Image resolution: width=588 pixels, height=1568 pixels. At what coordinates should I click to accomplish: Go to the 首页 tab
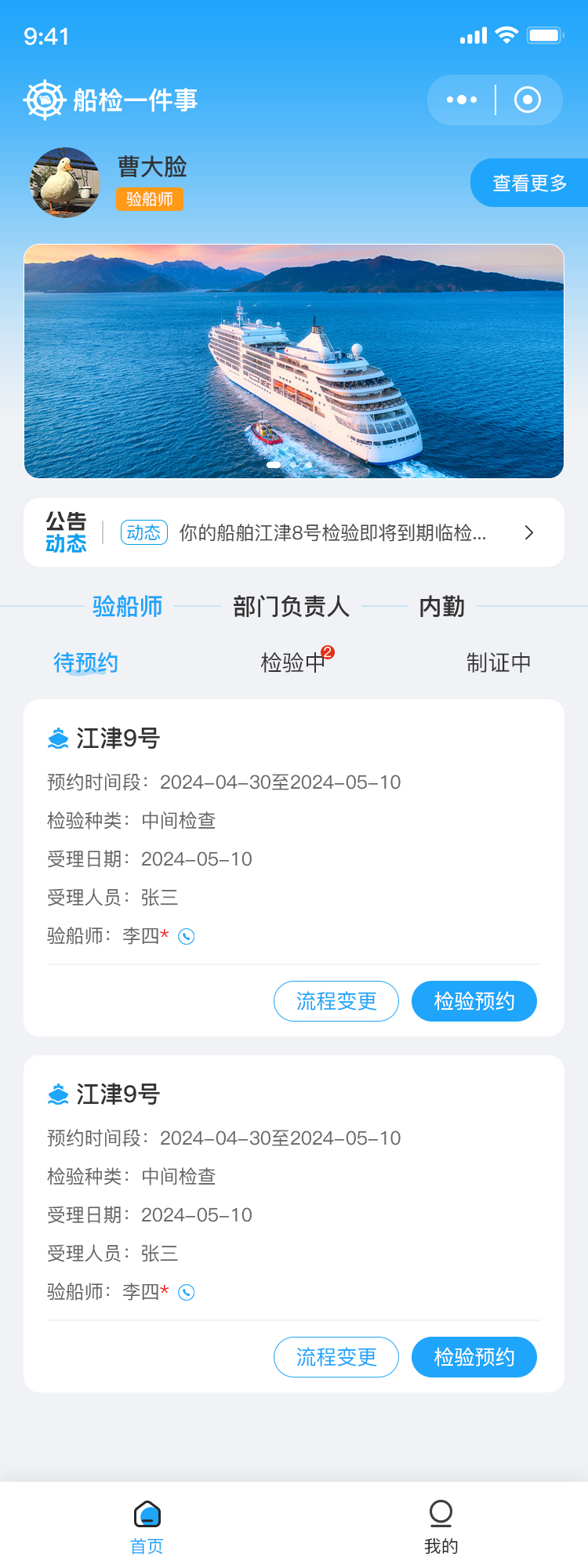pos(147,1526)
